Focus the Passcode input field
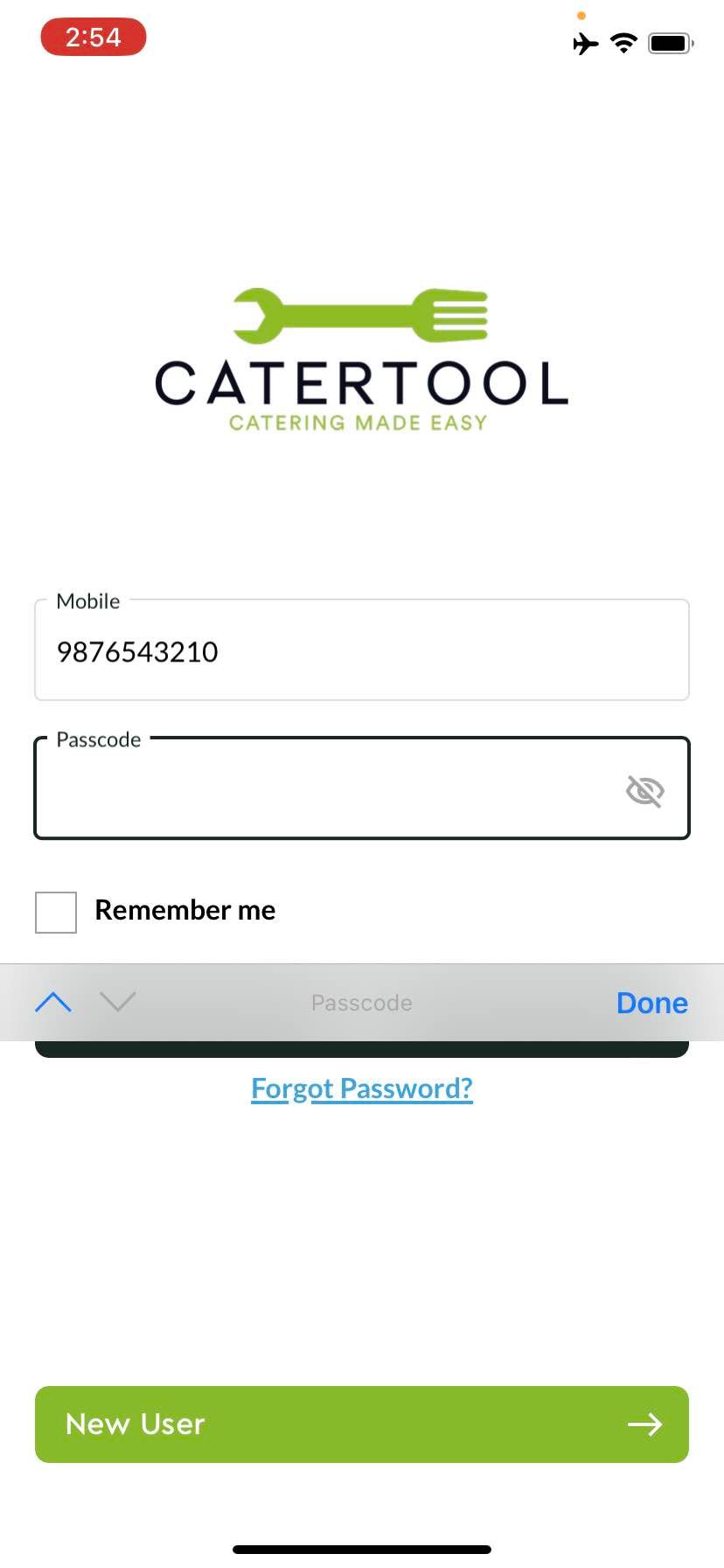 coord(362,788)
